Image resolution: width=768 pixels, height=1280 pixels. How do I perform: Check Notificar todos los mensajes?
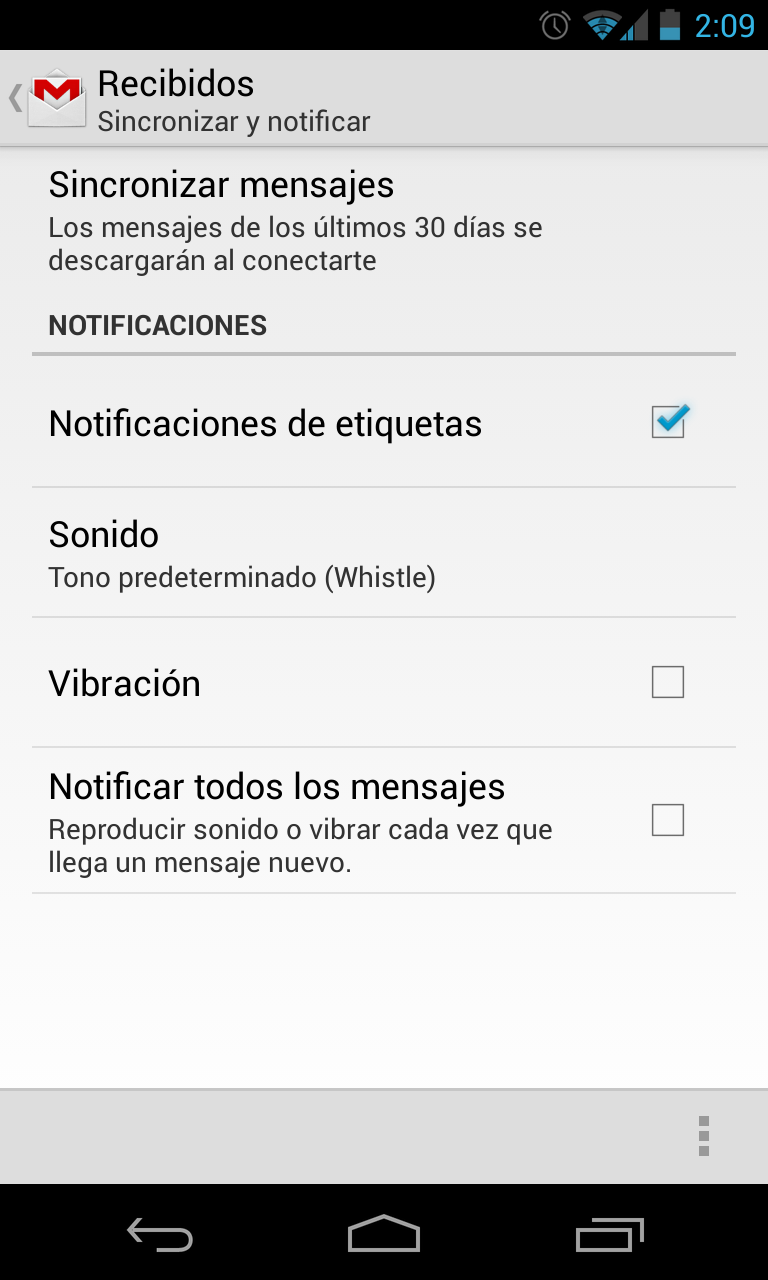click(668, 820)
